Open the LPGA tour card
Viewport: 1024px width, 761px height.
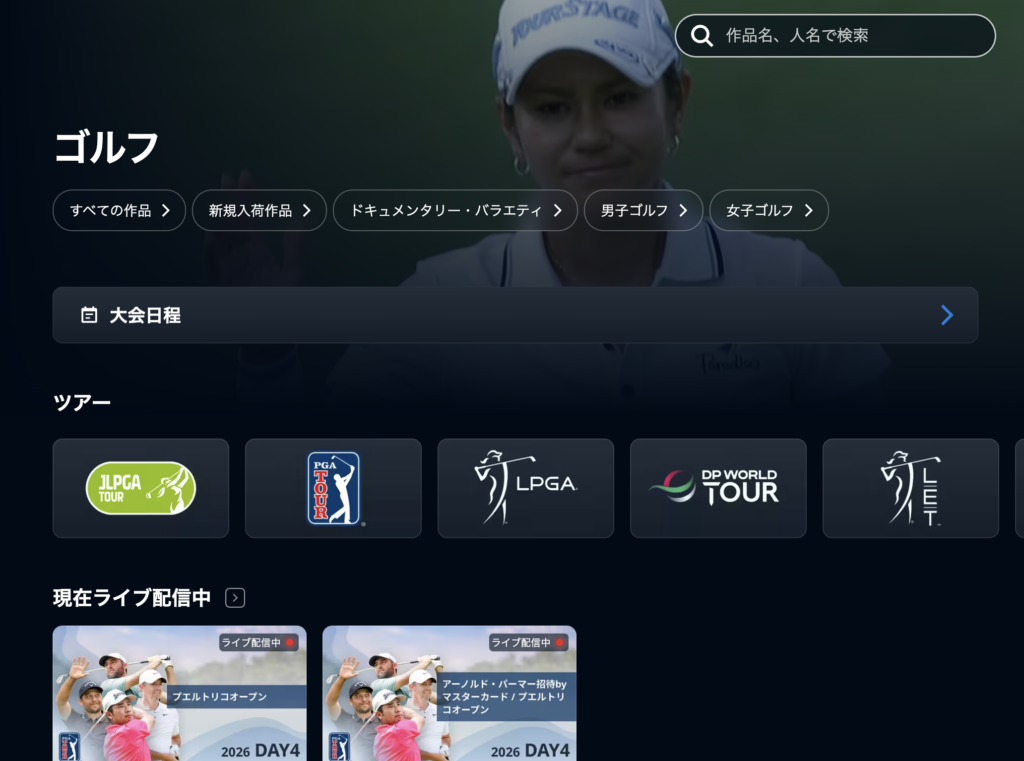525,488
